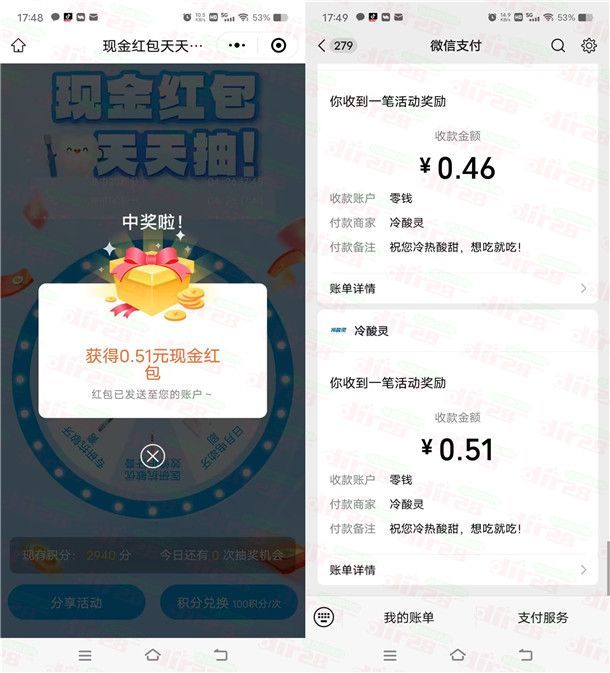Open the 支付服务 menu

tap(543, 618)
